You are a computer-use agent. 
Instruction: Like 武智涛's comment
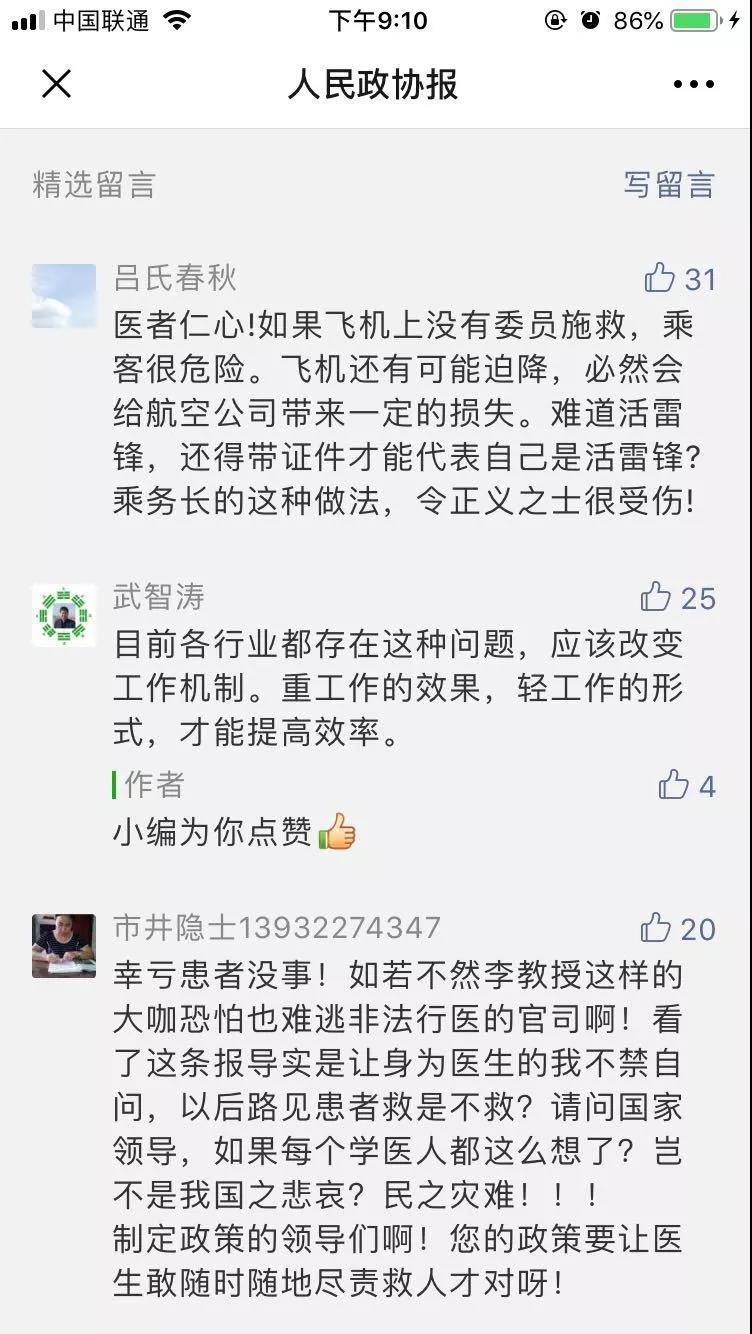(x=656, y=597)
